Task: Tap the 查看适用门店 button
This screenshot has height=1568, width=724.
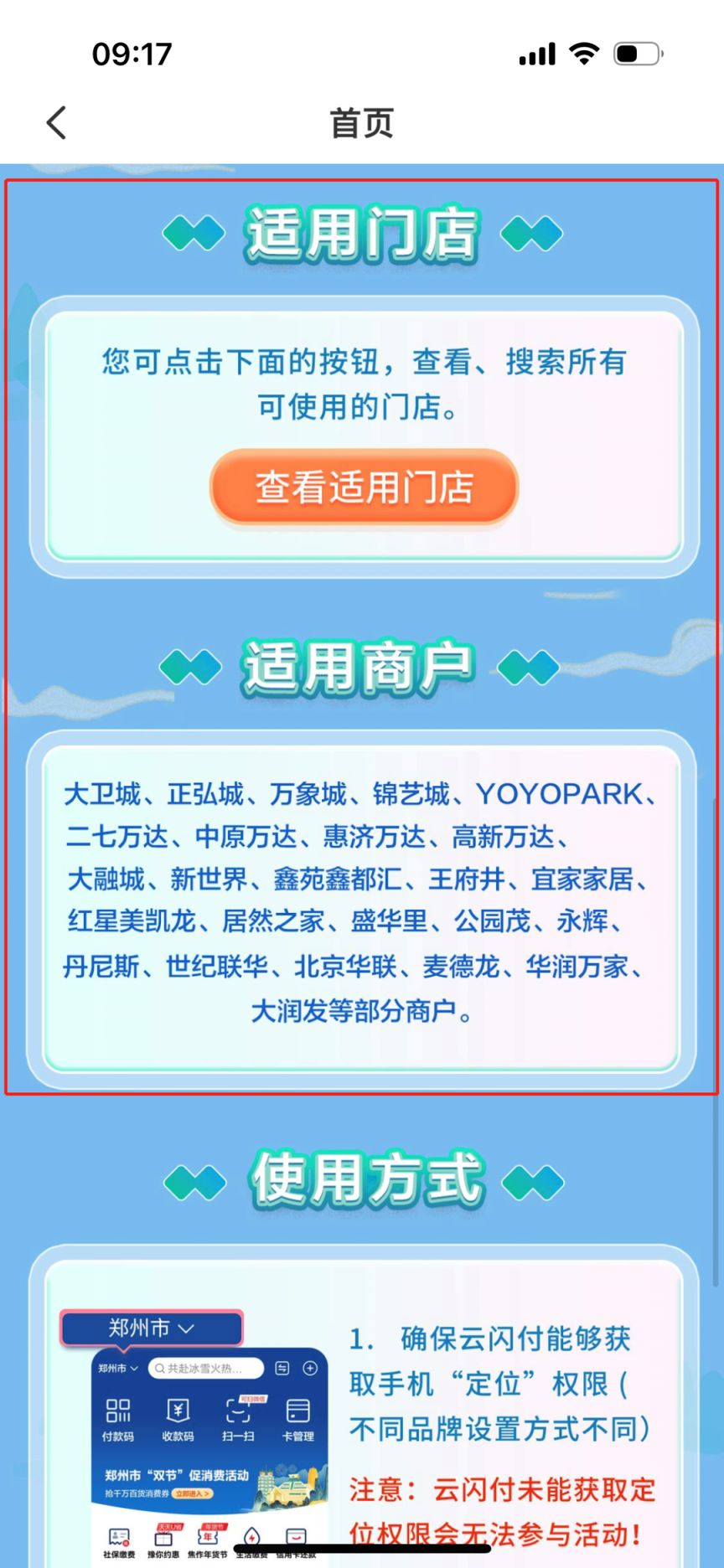Action: [364, 487]
